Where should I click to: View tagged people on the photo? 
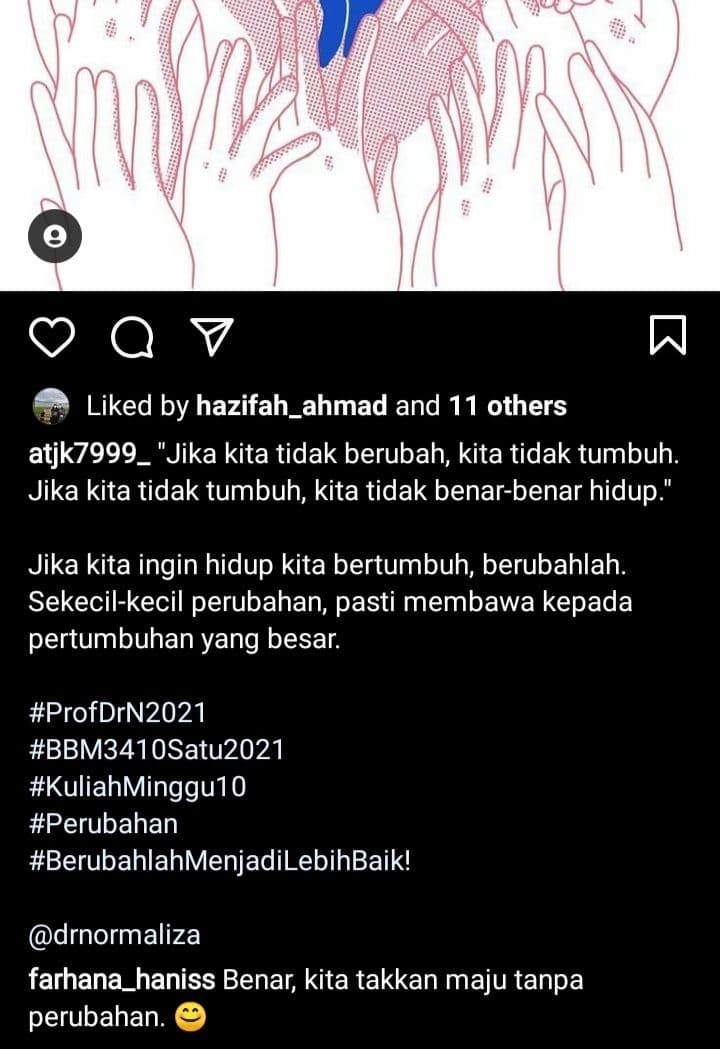[54, 237]
